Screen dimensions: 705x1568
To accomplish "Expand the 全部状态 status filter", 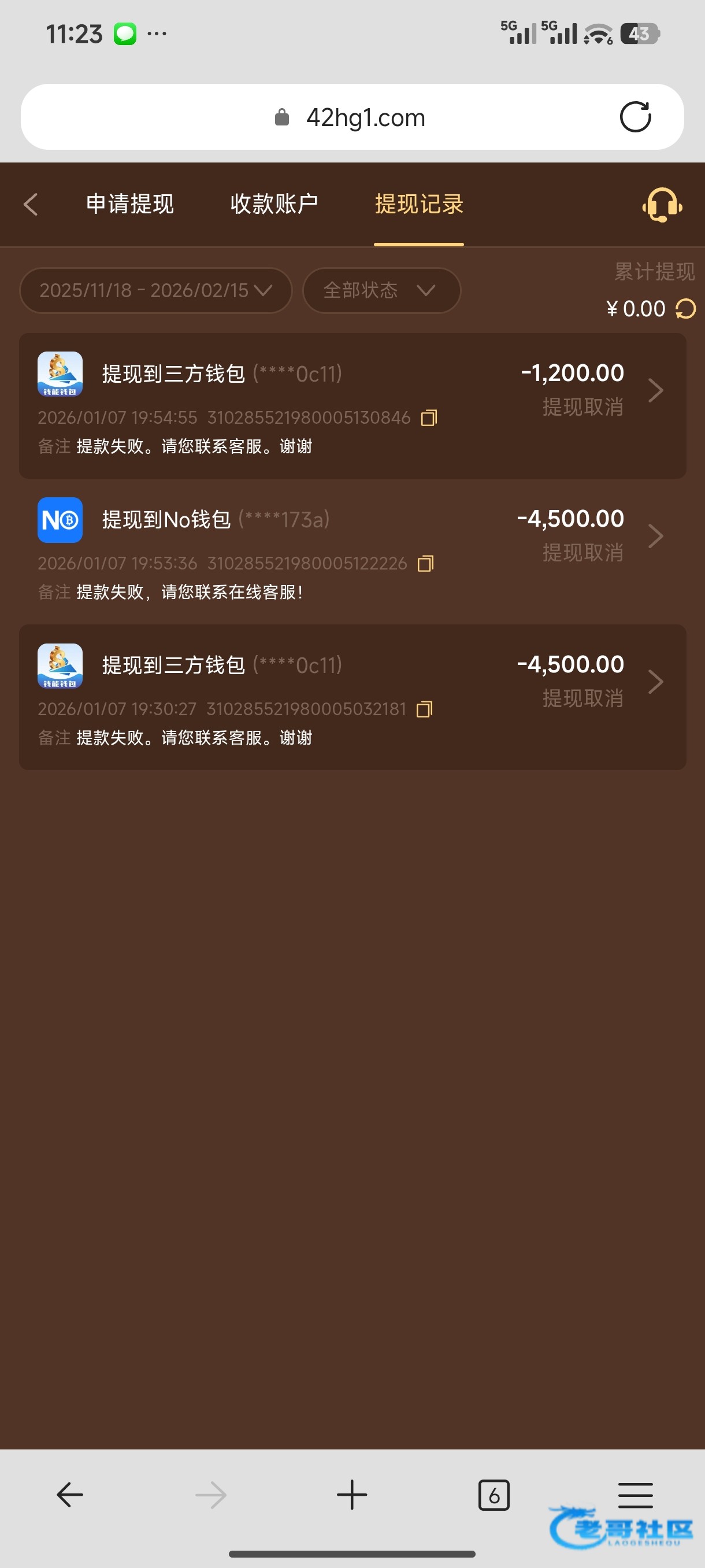I will coord(381,291).
